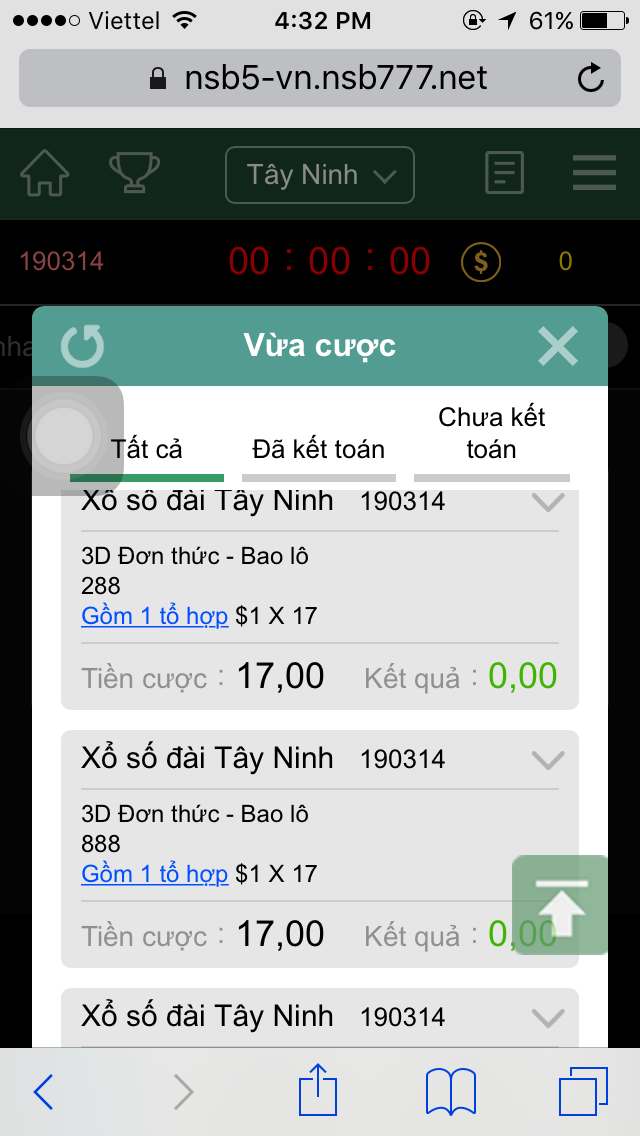Go back in Safari

point(43,1092)
